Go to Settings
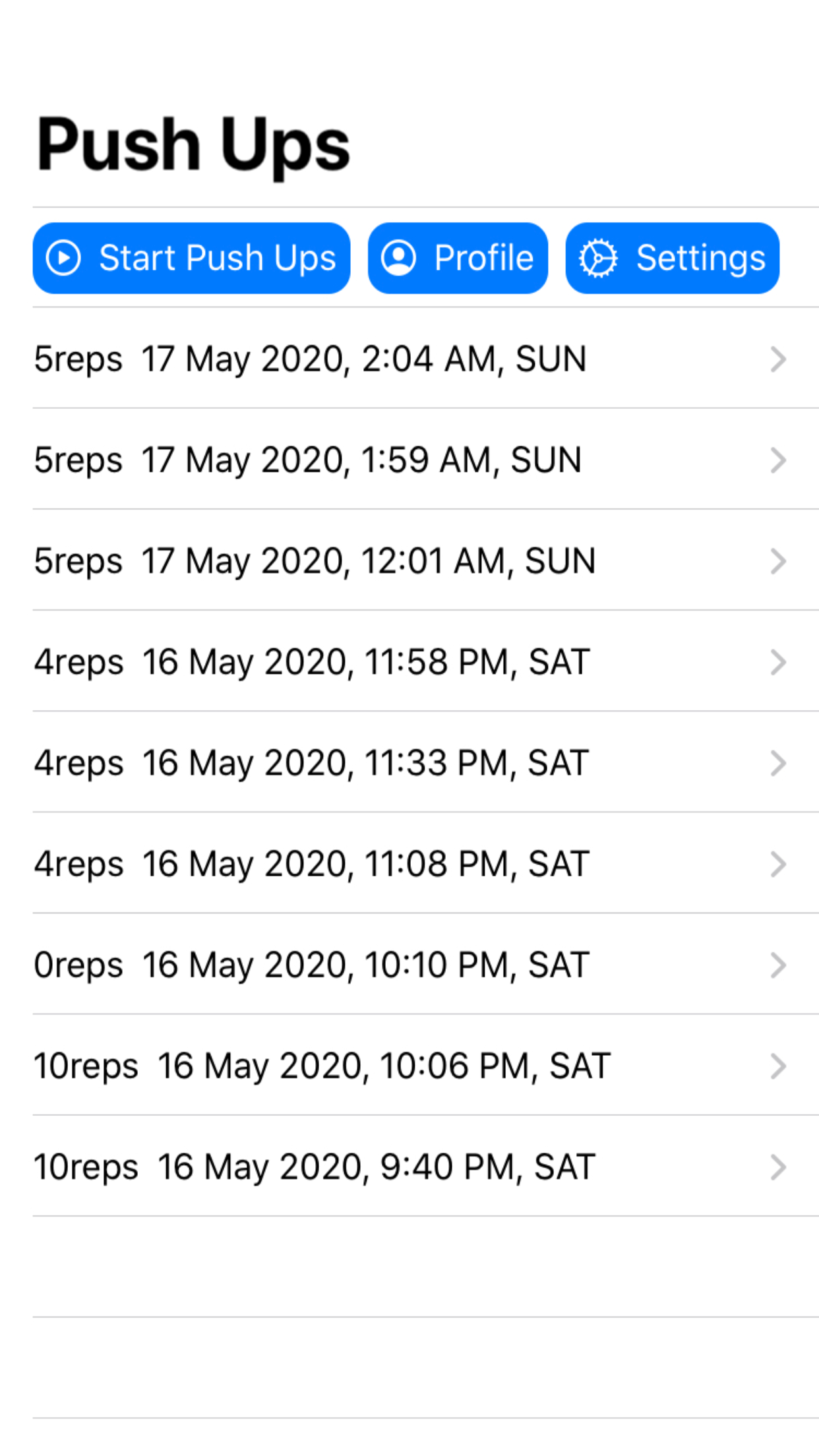The width and height of the screenshot is (819, 1456). tap(672, 258)
